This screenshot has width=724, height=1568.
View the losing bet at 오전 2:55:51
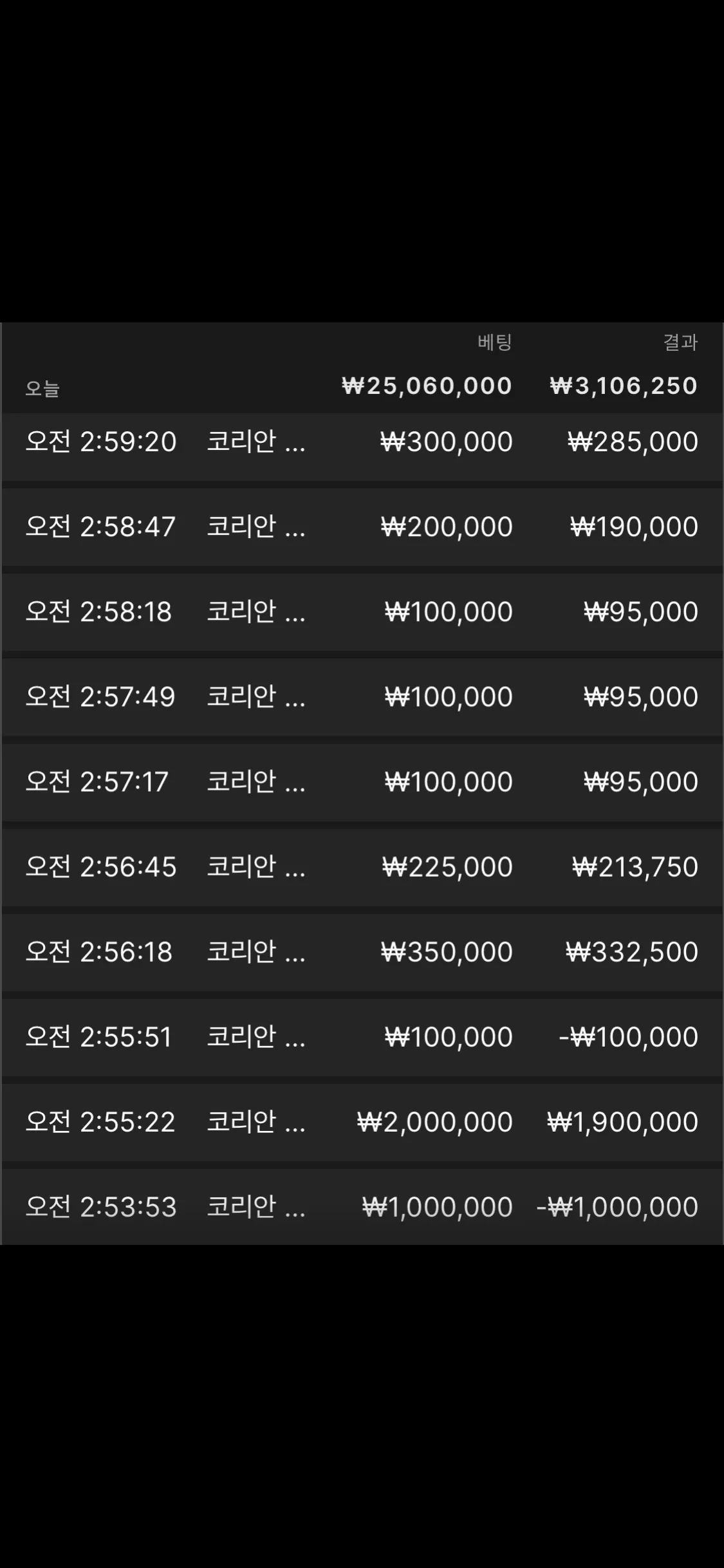pos(362,1037)
